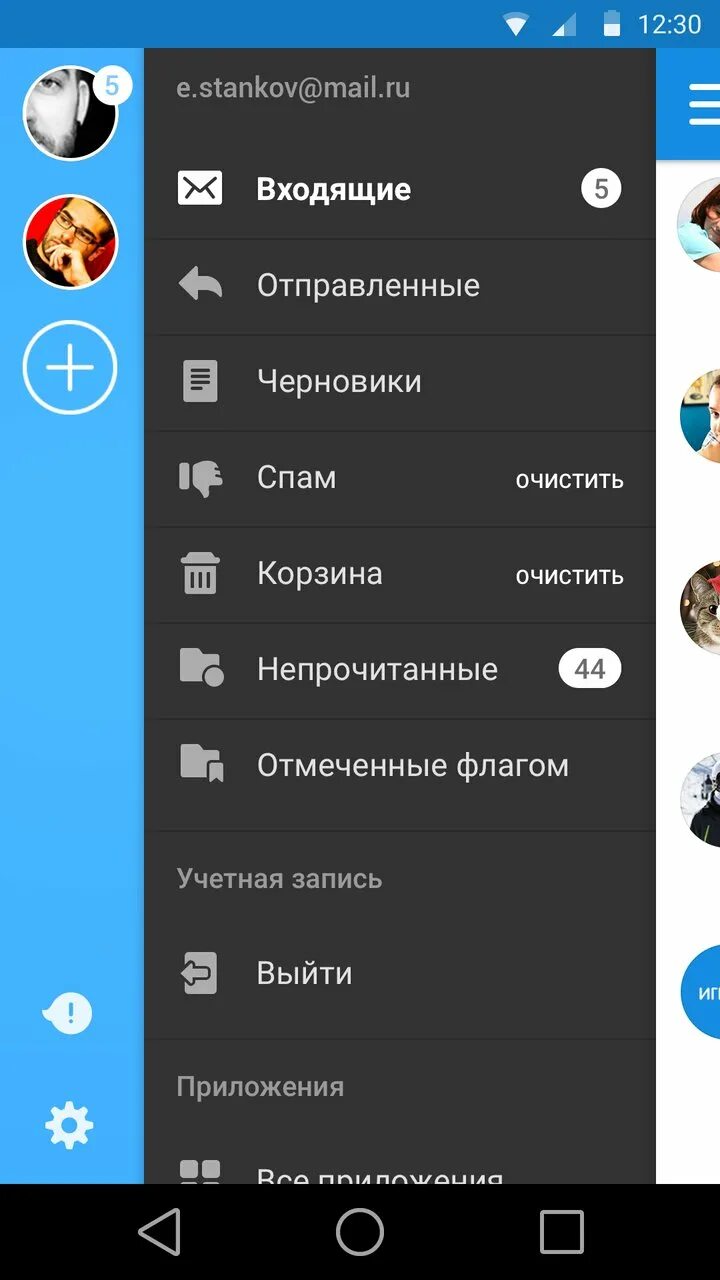This screenshot has height=1280, width=720.
Task: Open the Входящие inbox folder
Action: coord(400,189)
